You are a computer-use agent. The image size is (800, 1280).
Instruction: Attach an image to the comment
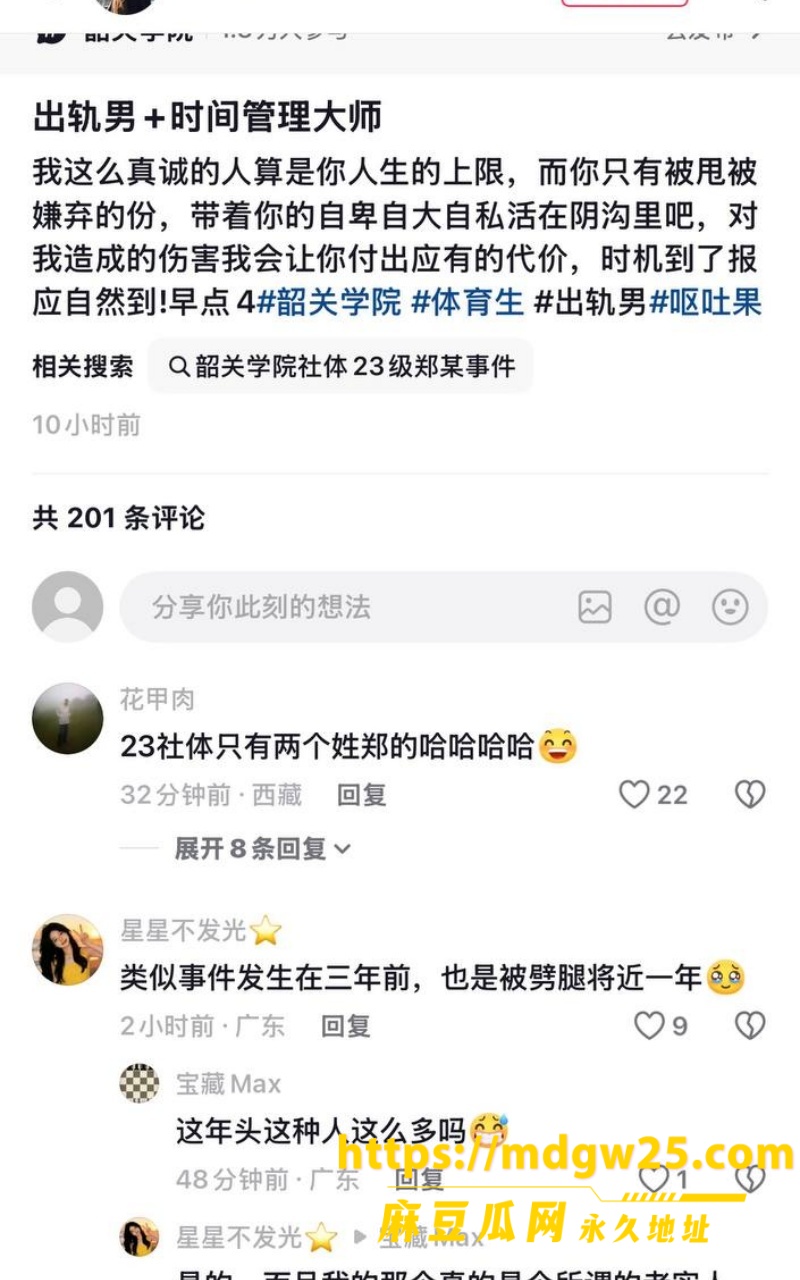pos(595,607)
